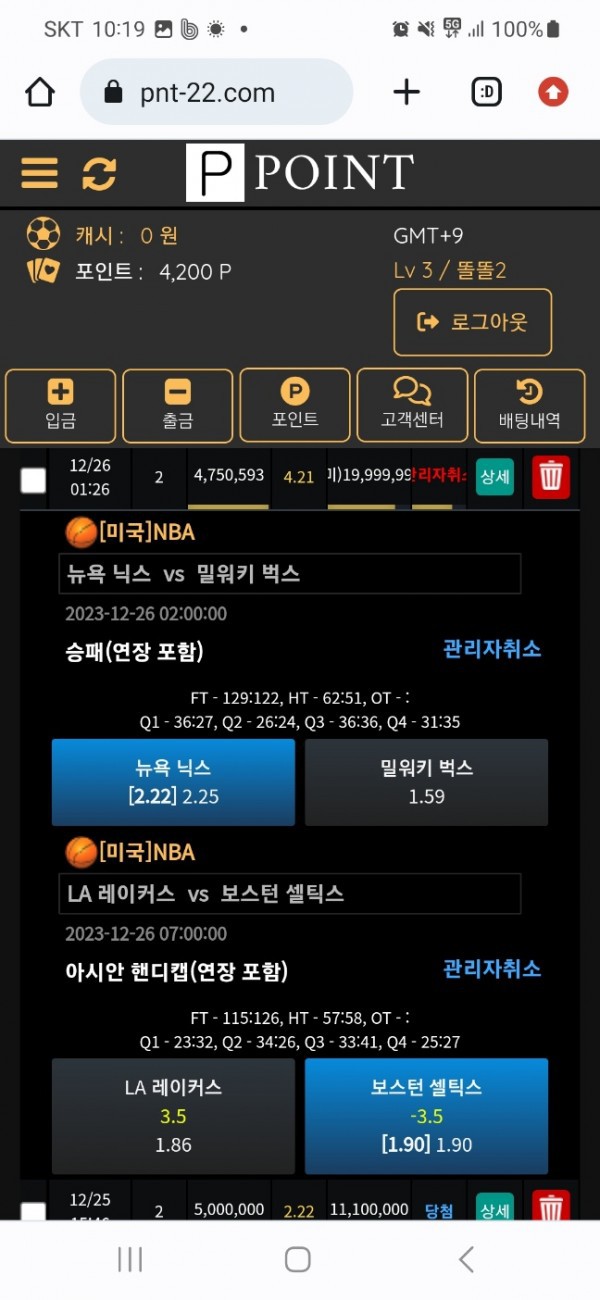This screenshot has height=1300, width=600.
Task: Tap the 로그아웃 logout button
Action: pyautogui.click(x=472, y=322)
